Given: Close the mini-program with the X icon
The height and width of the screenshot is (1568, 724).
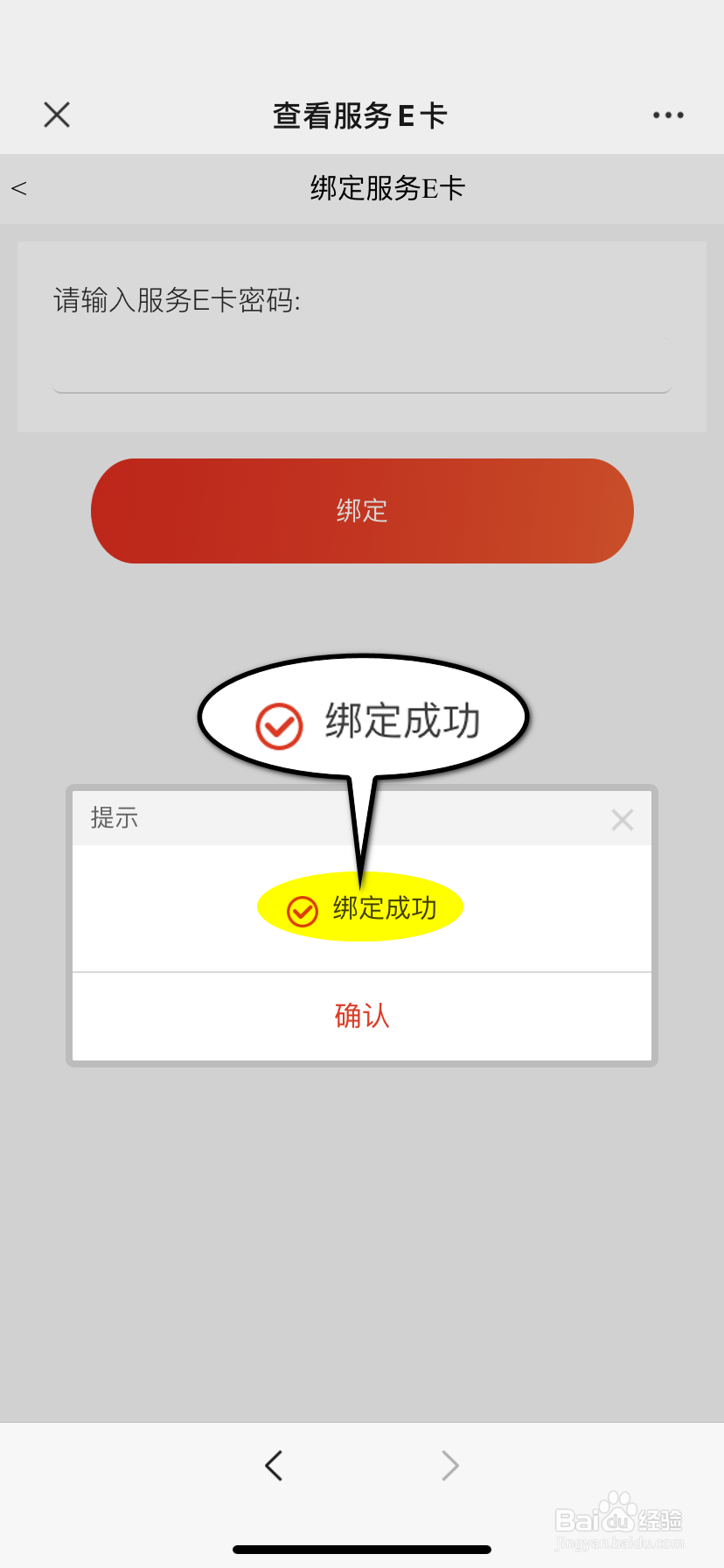Looking at the screenshot, I should tap(56, 114).
